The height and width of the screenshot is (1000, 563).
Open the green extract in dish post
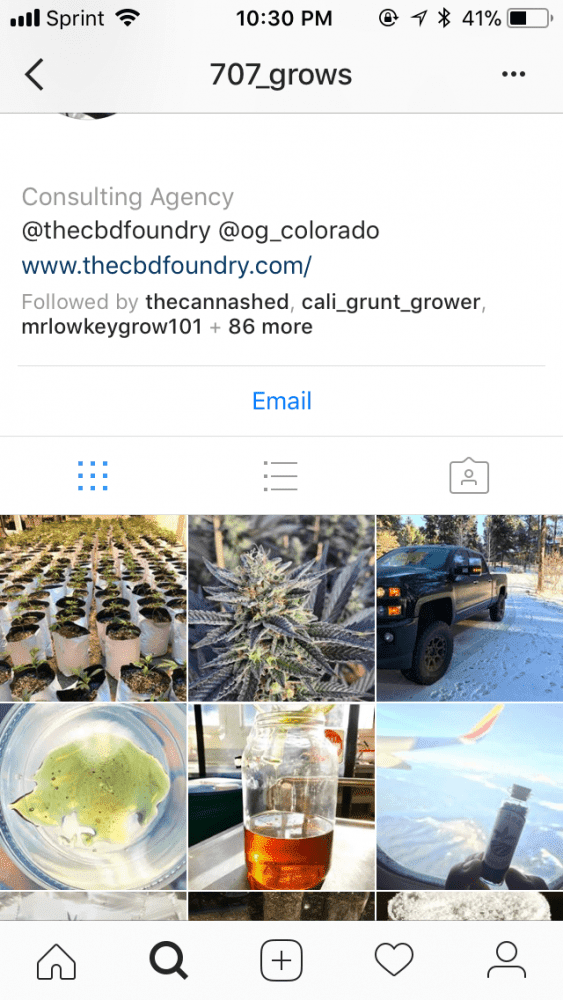[93, 797]
